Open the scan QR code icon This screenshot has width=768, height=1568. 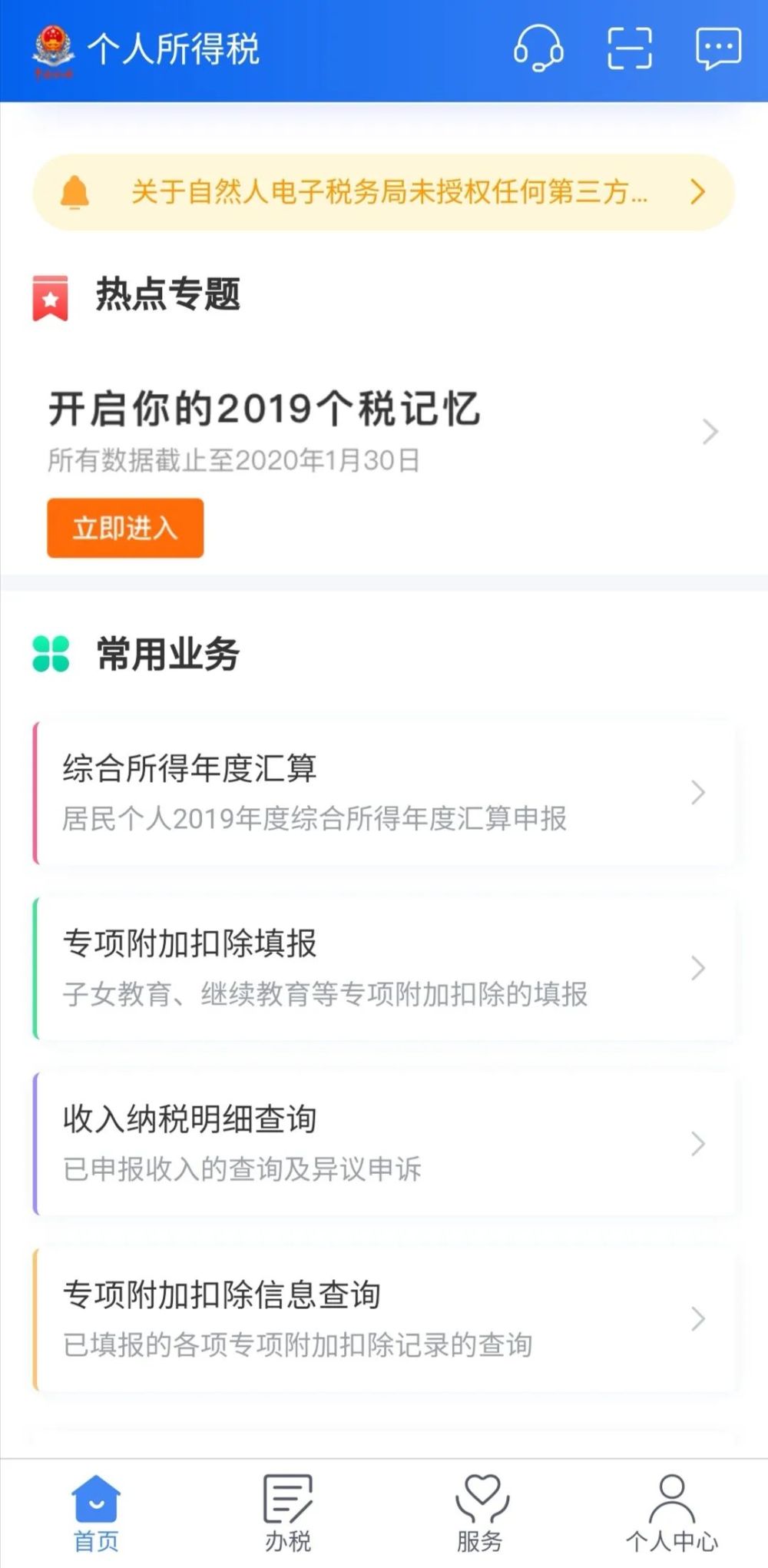click(629, 48)
